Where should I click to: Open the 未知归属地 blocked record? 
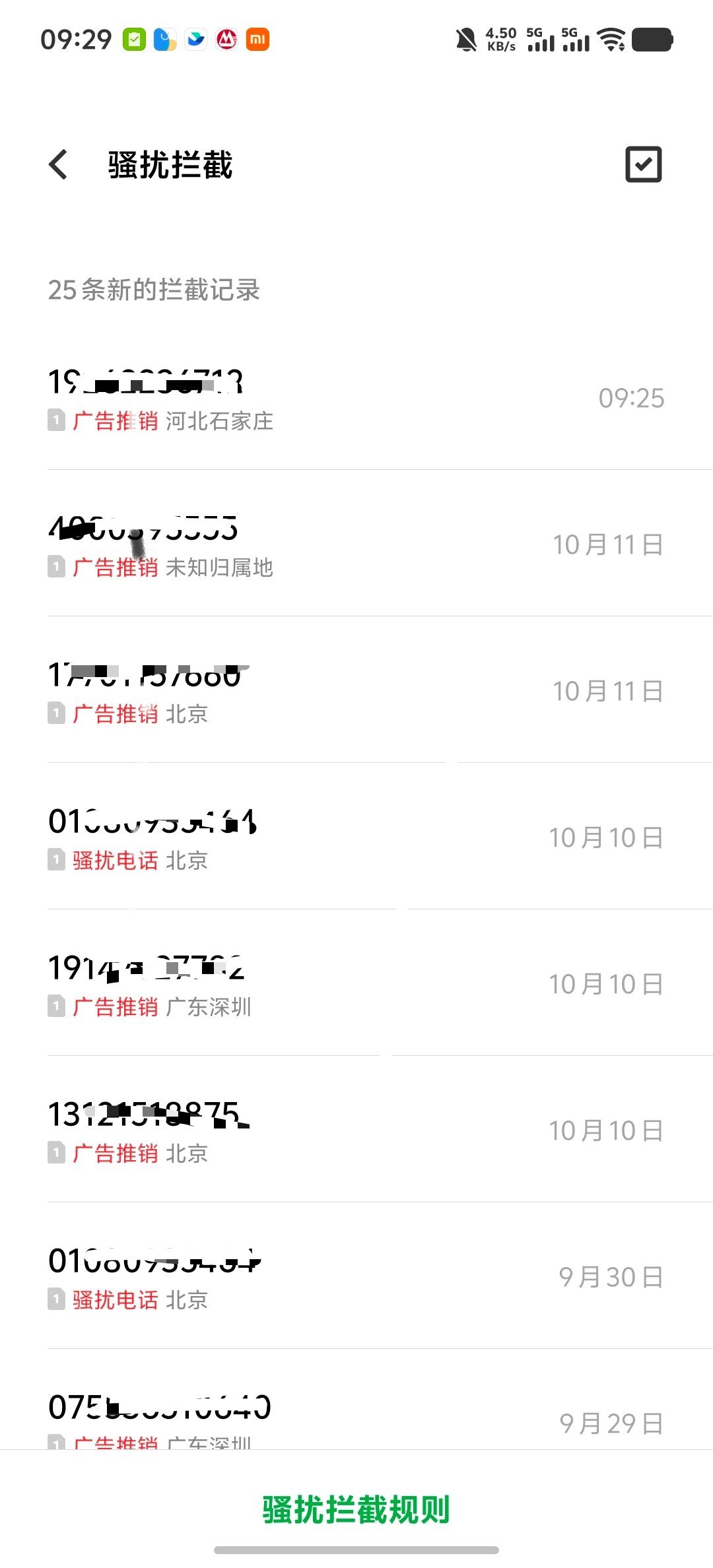(x=356, y=546)
